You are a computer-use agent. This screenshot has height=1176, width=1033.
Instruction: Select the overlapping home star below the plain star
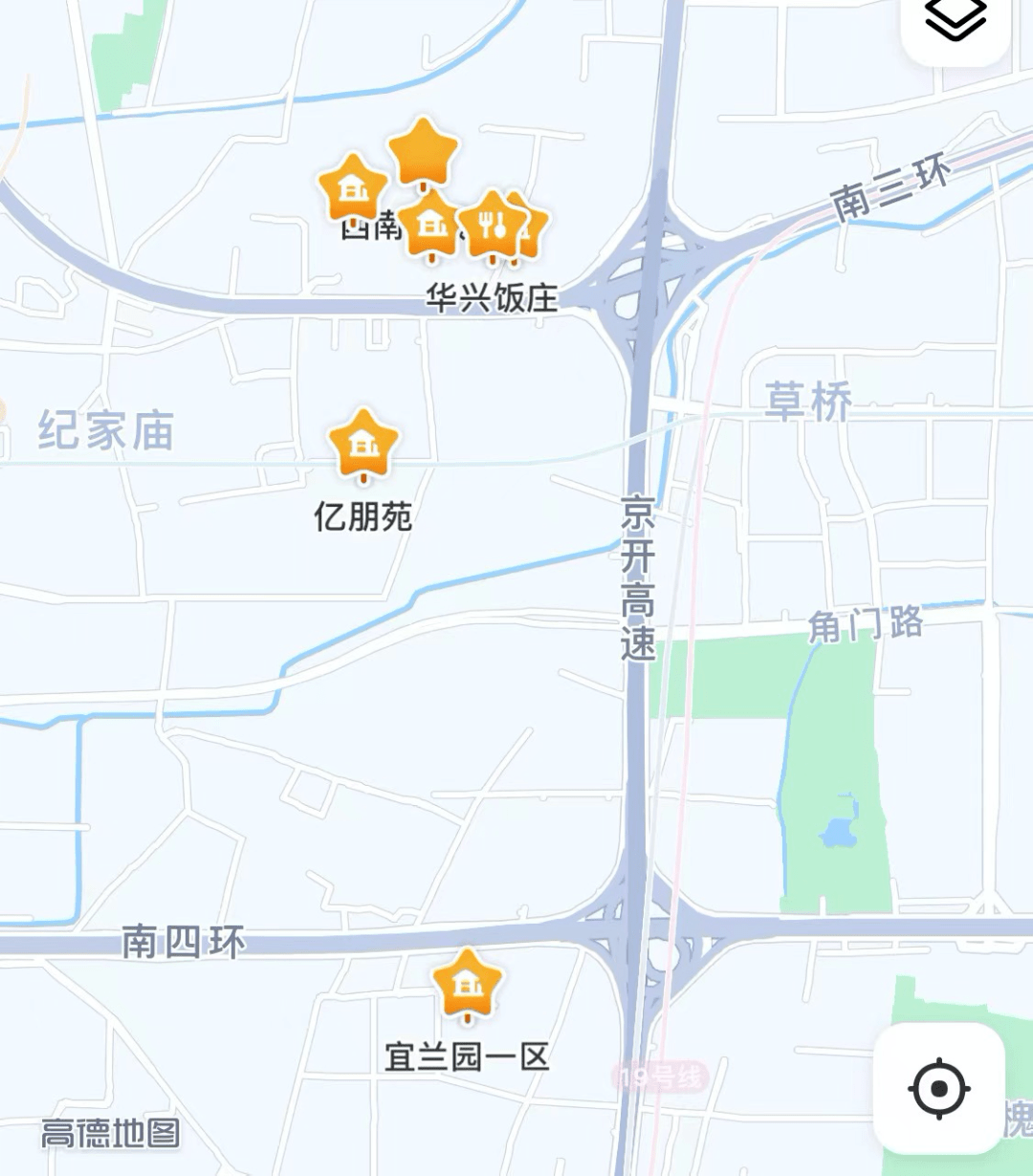(x=432, y=227)
